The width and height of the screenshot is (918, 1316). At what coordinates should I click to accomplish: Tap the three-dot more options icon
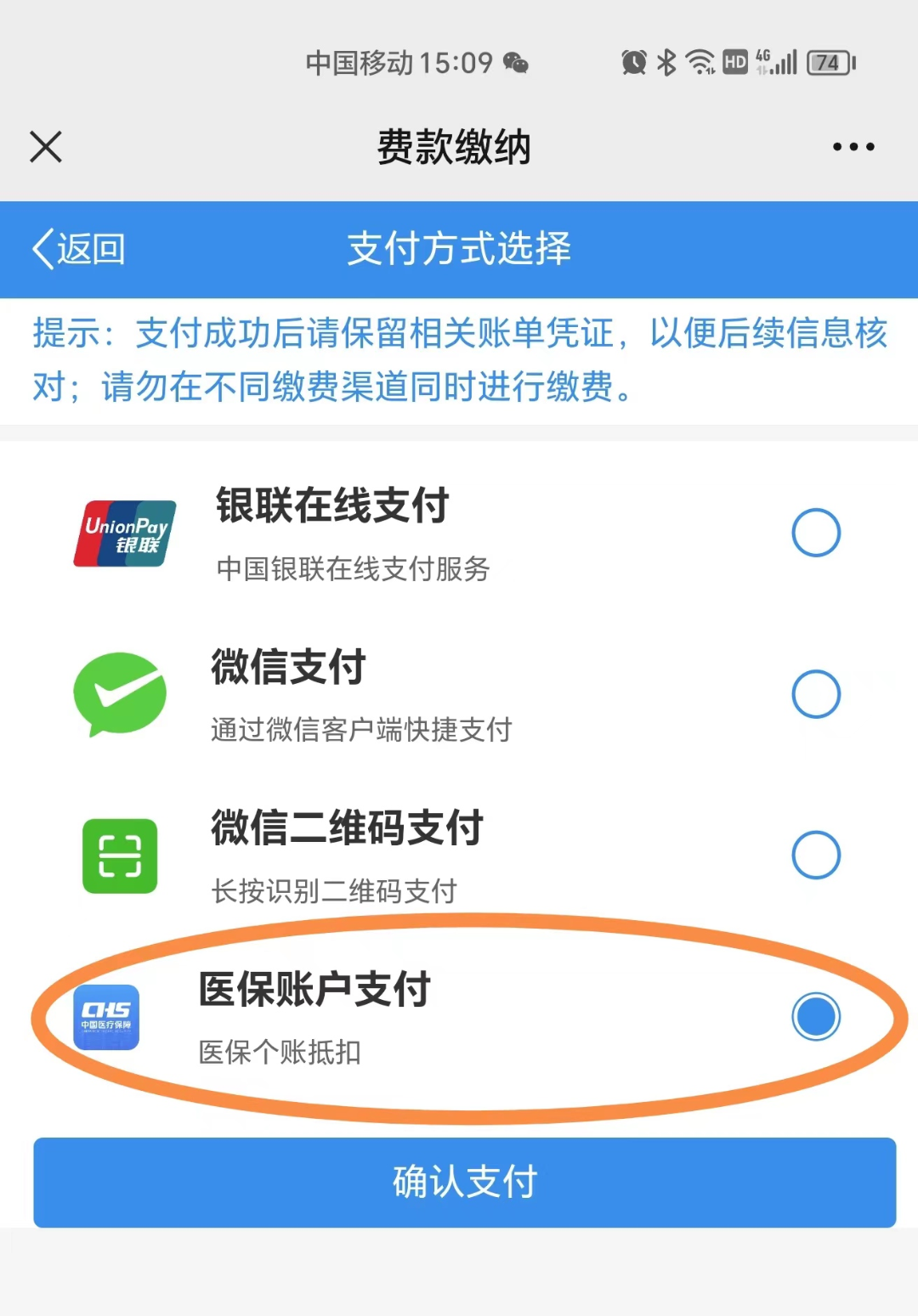coord(853,146)
